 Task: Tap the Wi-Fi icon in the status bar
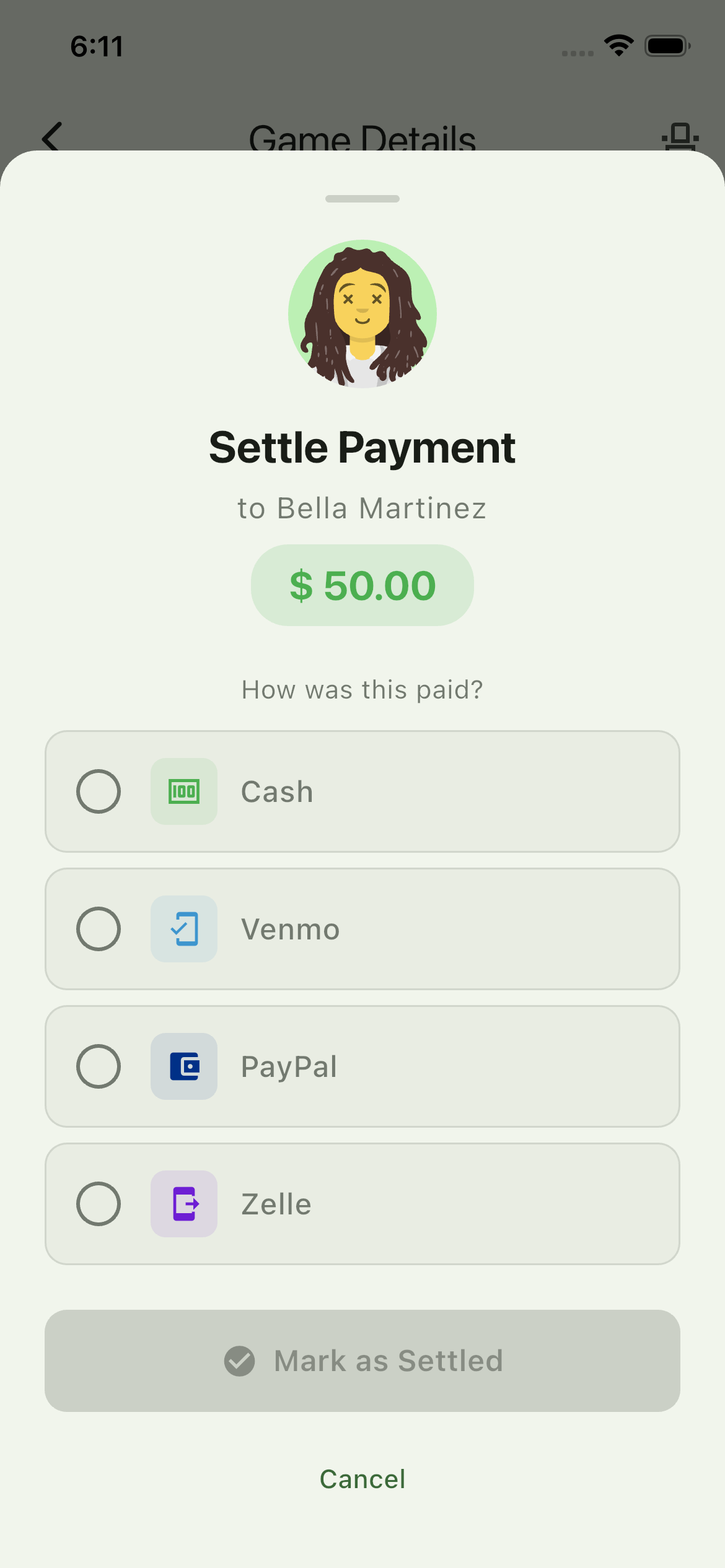click(x=618, y=45)
